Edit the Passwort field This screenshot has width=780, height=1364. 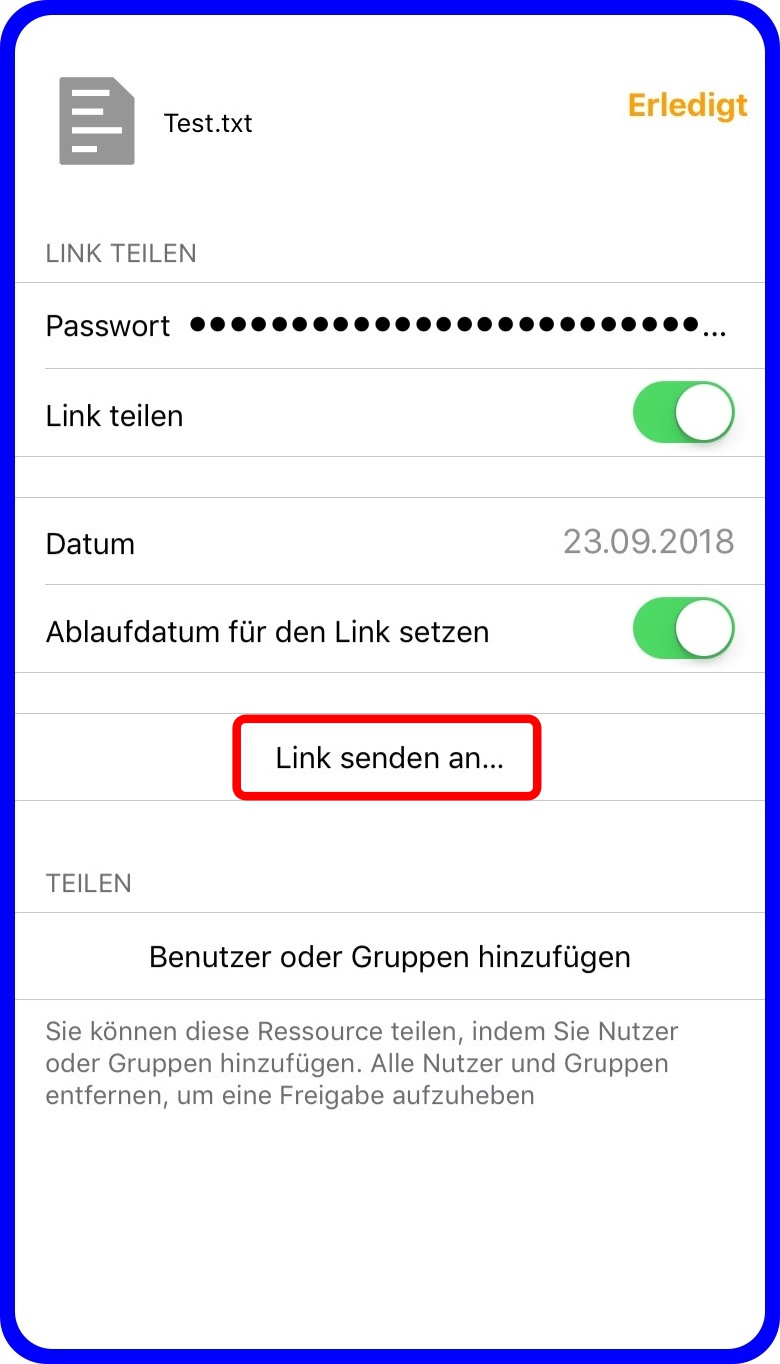pyautogui.click(x=390, y=326)
